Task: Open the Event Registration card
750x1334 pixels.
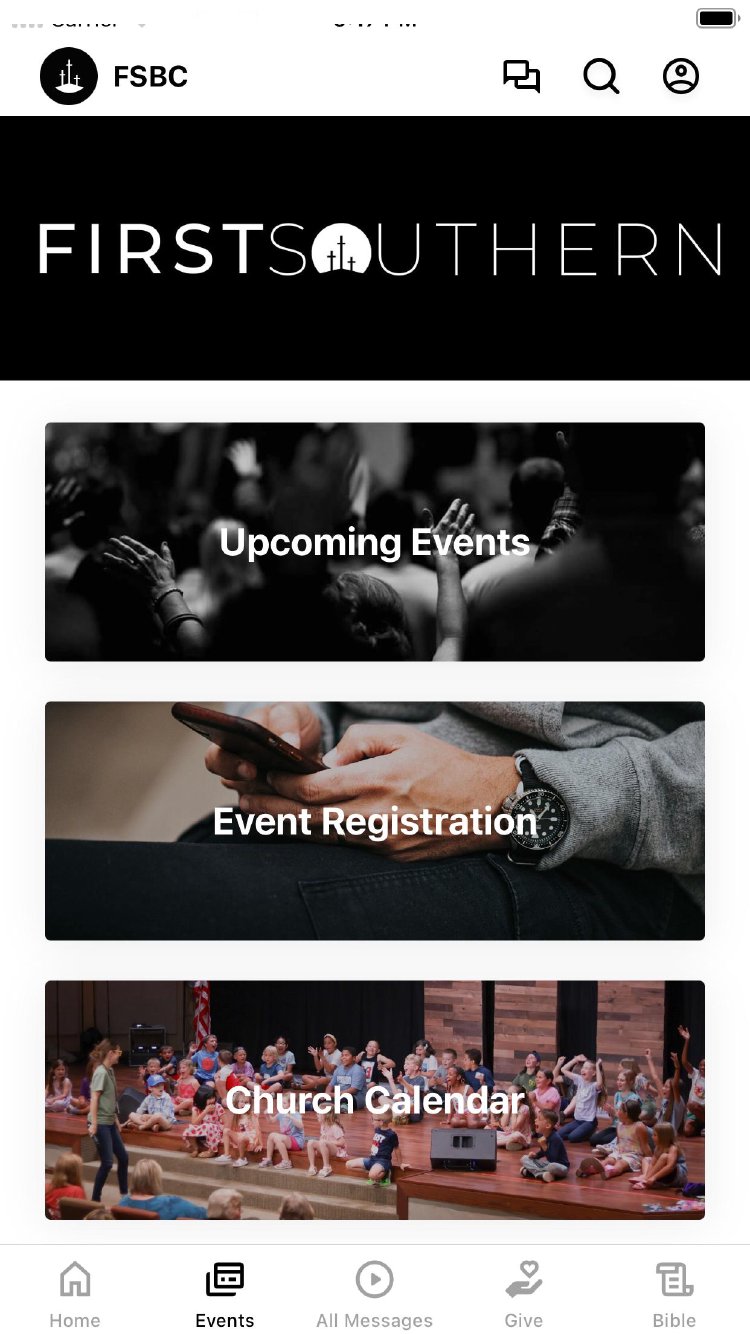Action: pos(375,820)
